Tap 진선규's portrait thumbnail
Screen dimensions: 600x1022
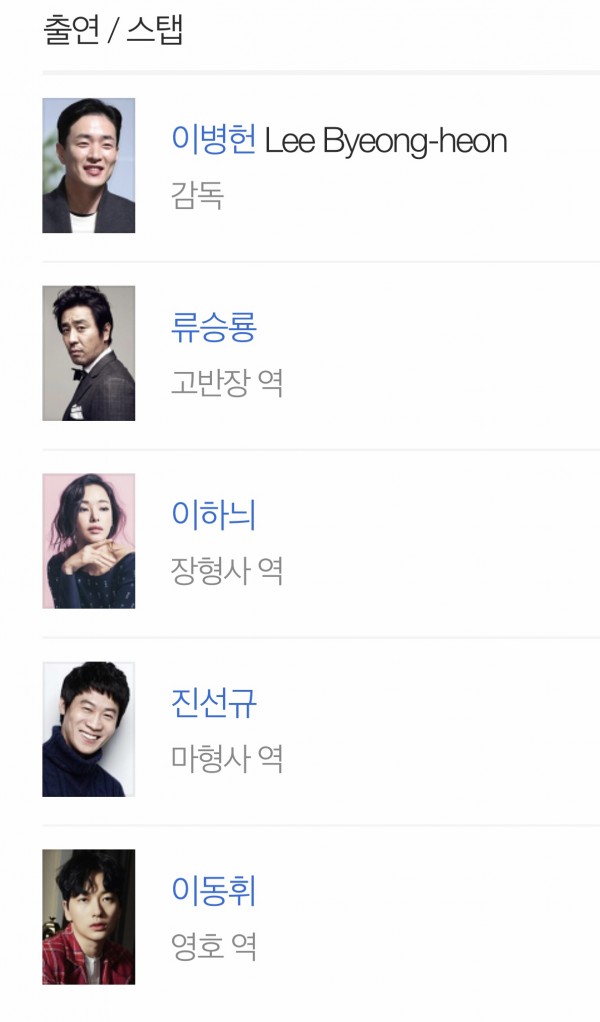click(89, 729)
